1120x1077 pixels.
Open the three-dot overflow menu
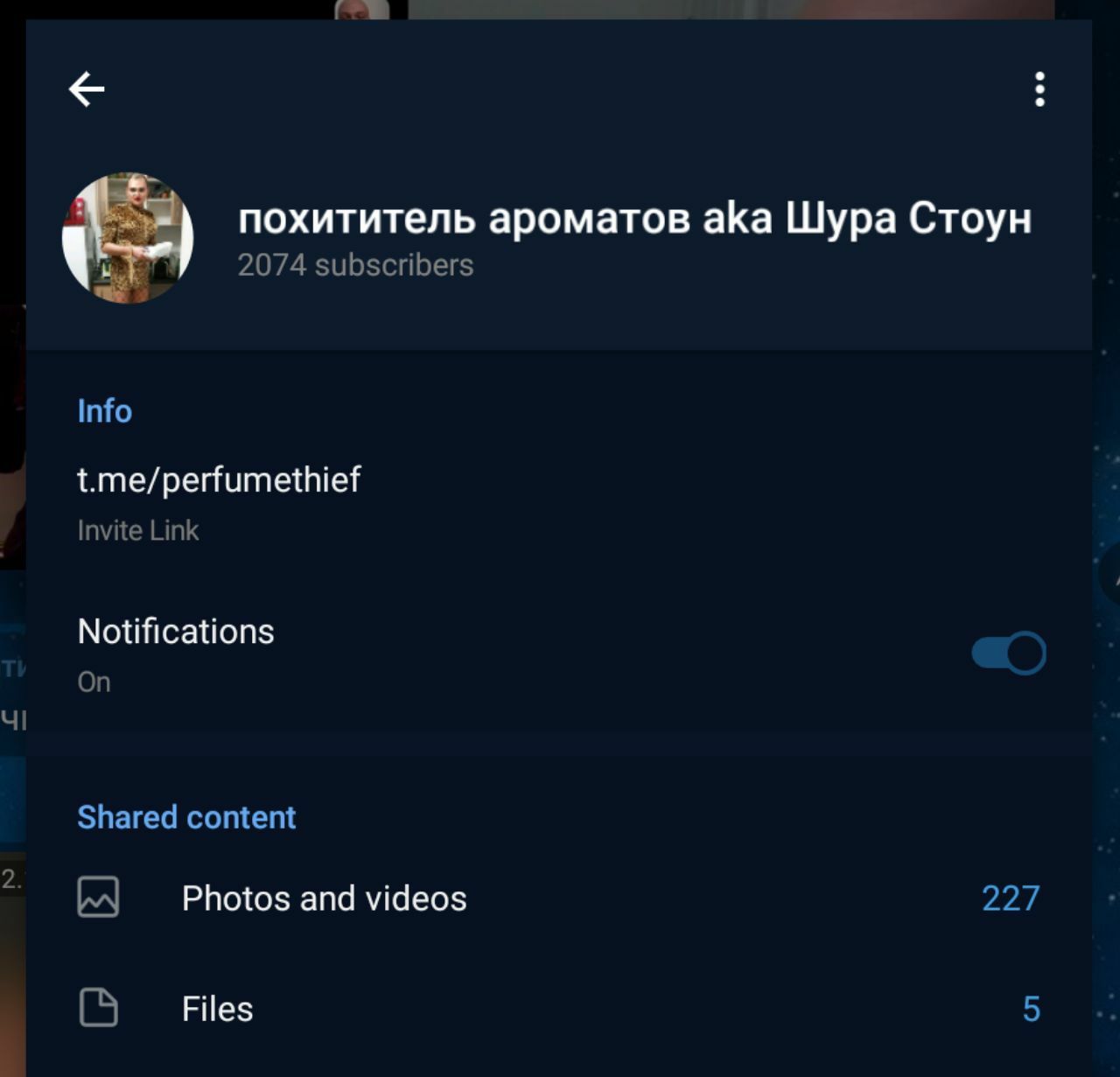(1039, 89)
